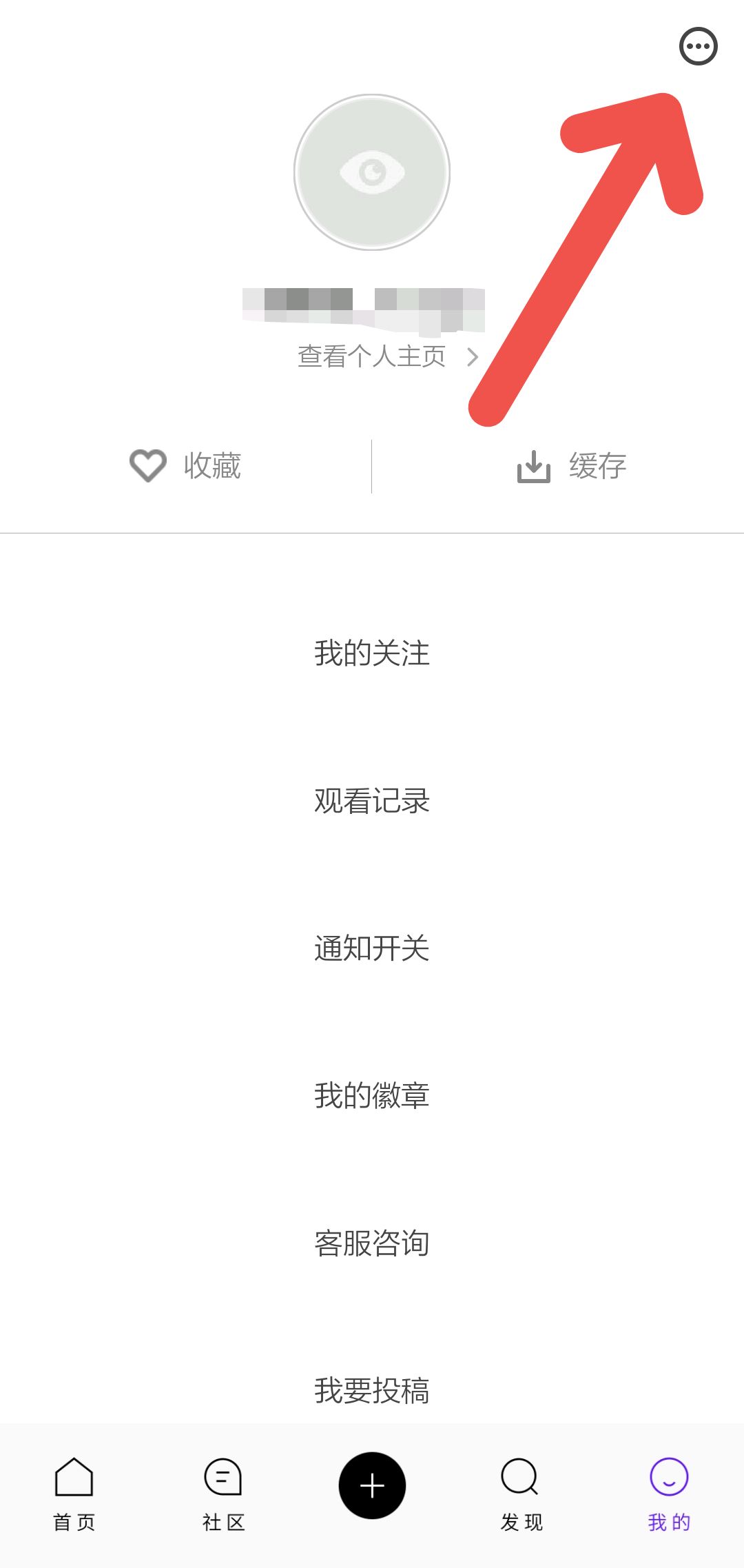The width and height of the screenshot is (744, 1568).
Task: Open 我的徽章 badges
Action: point(372,1095)
